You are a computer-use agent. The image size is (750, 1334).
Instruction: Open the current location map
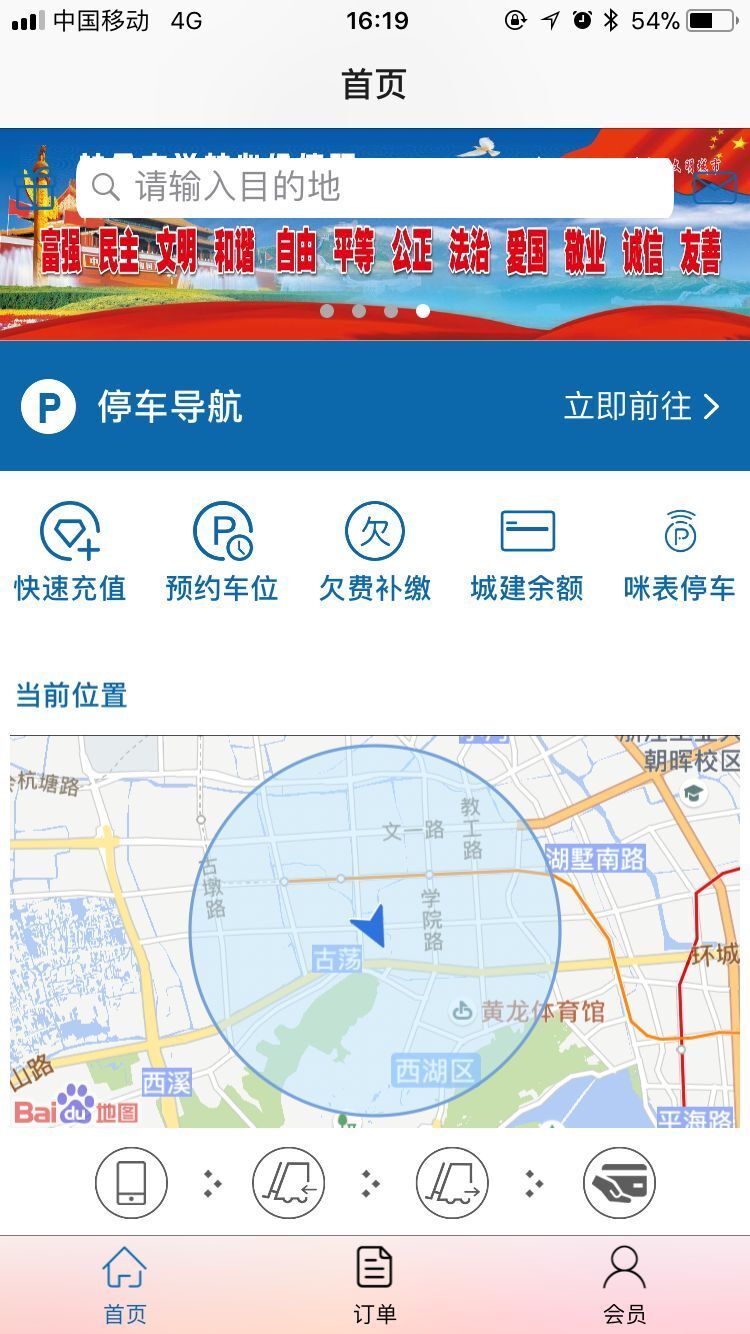(375, 931)
